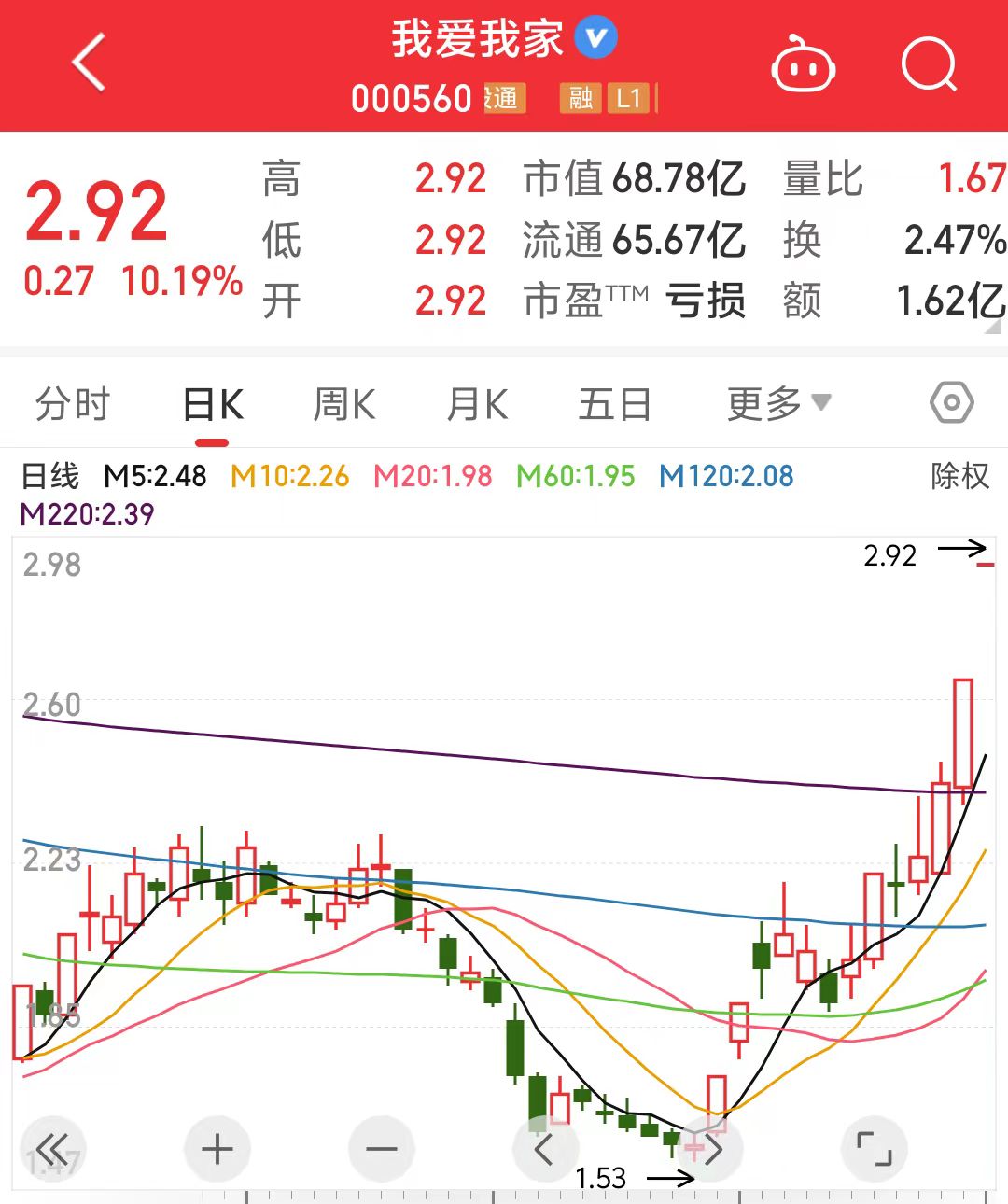
Task: Move crosshair one candle left
Action: click(545, 1149)
